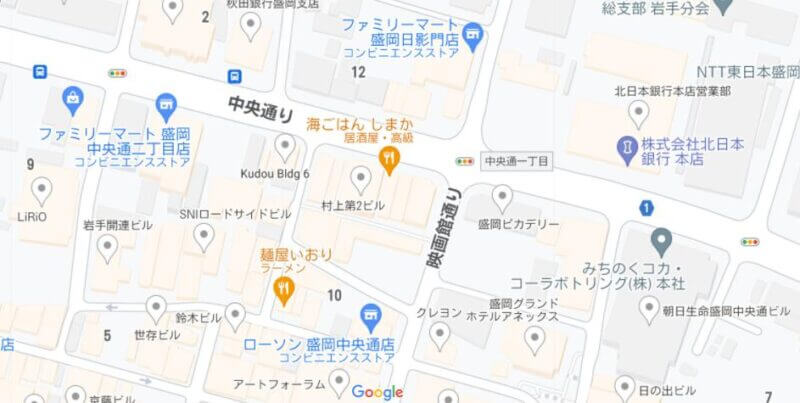
Task: Select 盛岡グランドホテルアネックス pin
Action: [x=536, y=340]
